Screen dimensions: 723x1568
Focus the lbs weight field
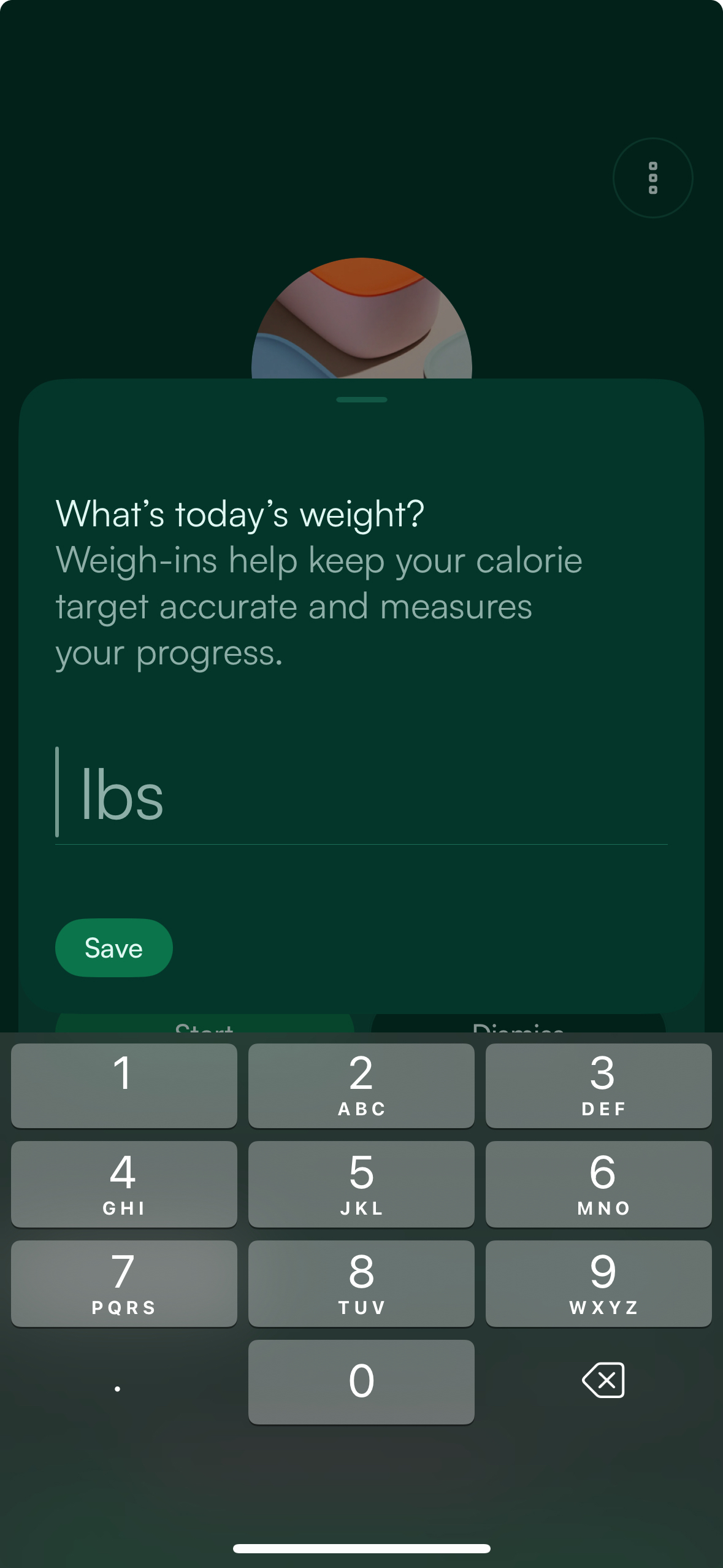(361, 795)
